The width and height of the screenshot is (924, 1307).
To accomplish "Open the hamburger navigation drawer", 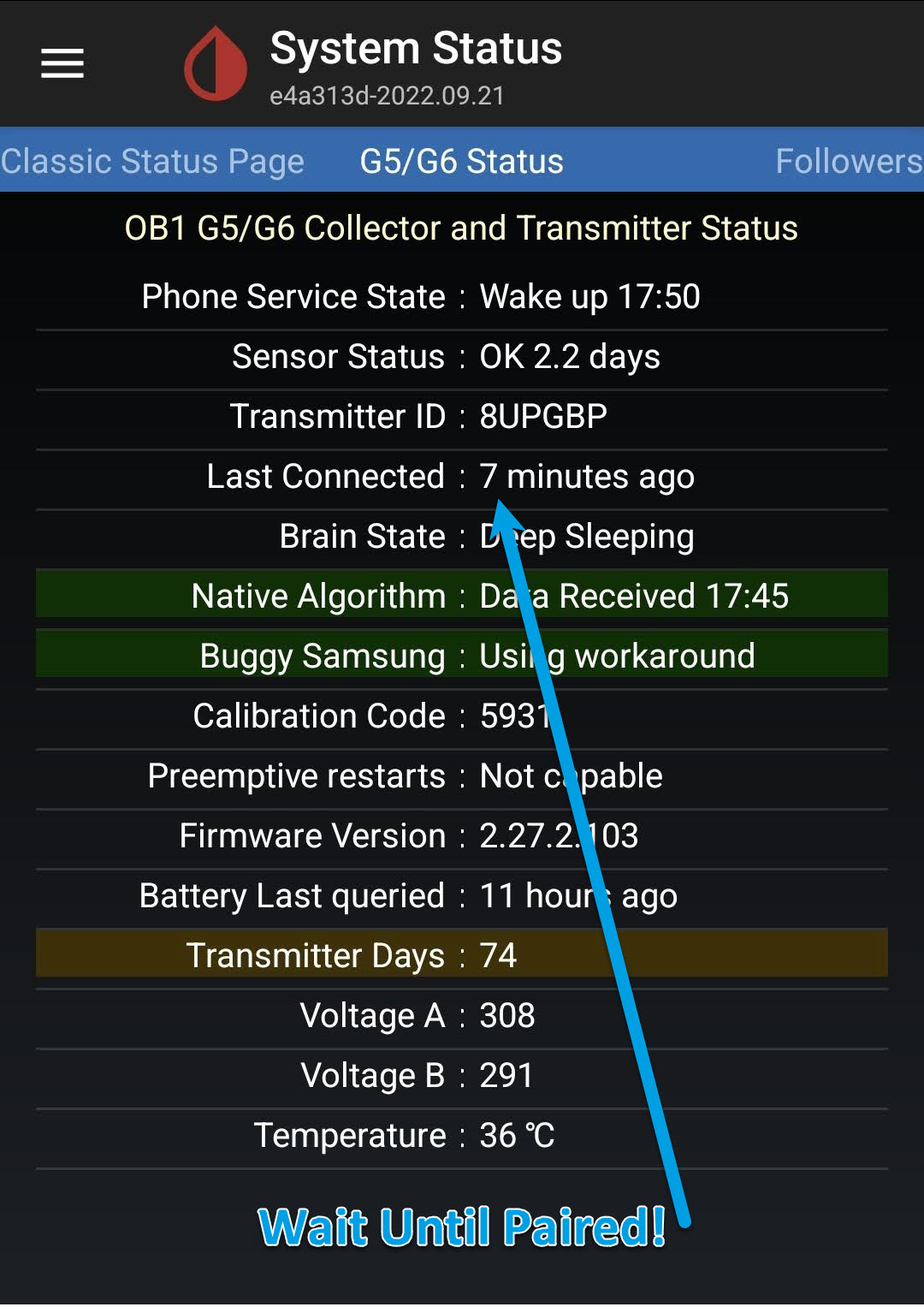I will pos(62,63).
